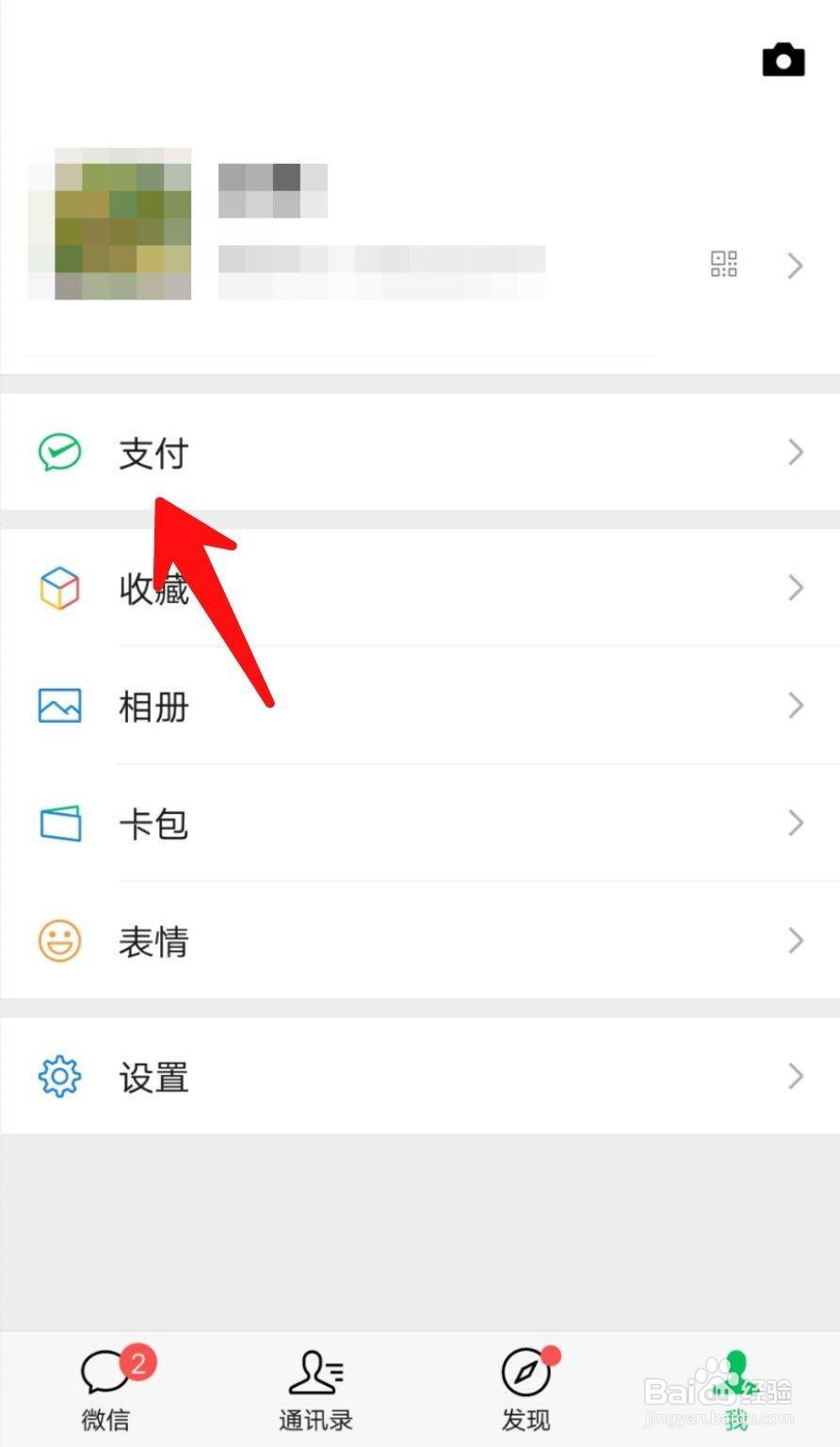Click the QR code icon beside profile
Image resolution: width=840 pixels, height=1447 pixels.
[723, 265]
